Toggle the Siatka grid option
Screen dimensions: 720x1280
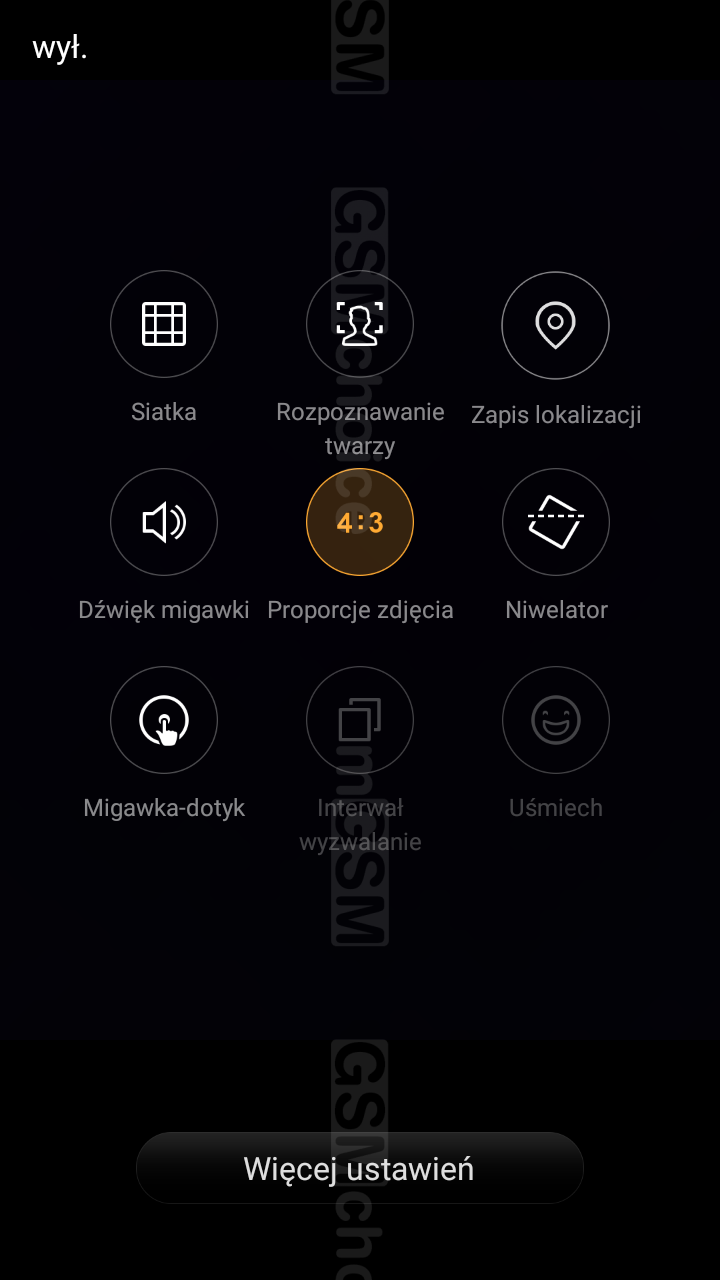(x=164, y=324)
